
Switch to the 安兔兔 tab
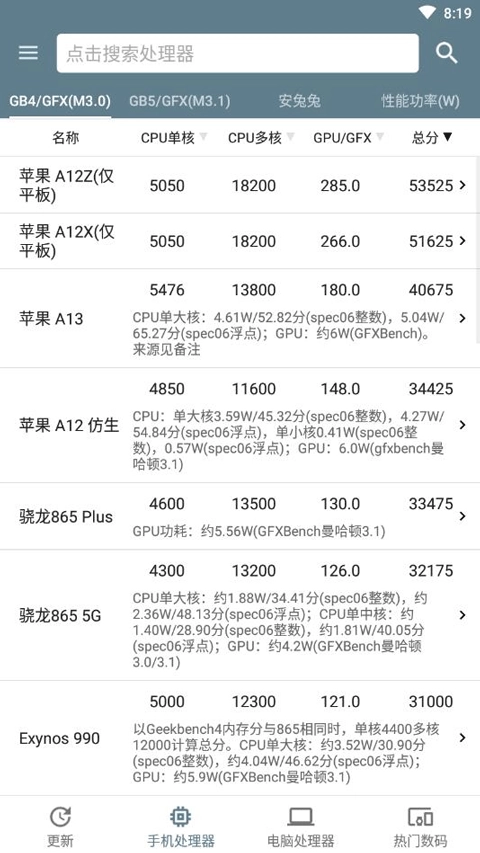(x=299, y=101)
